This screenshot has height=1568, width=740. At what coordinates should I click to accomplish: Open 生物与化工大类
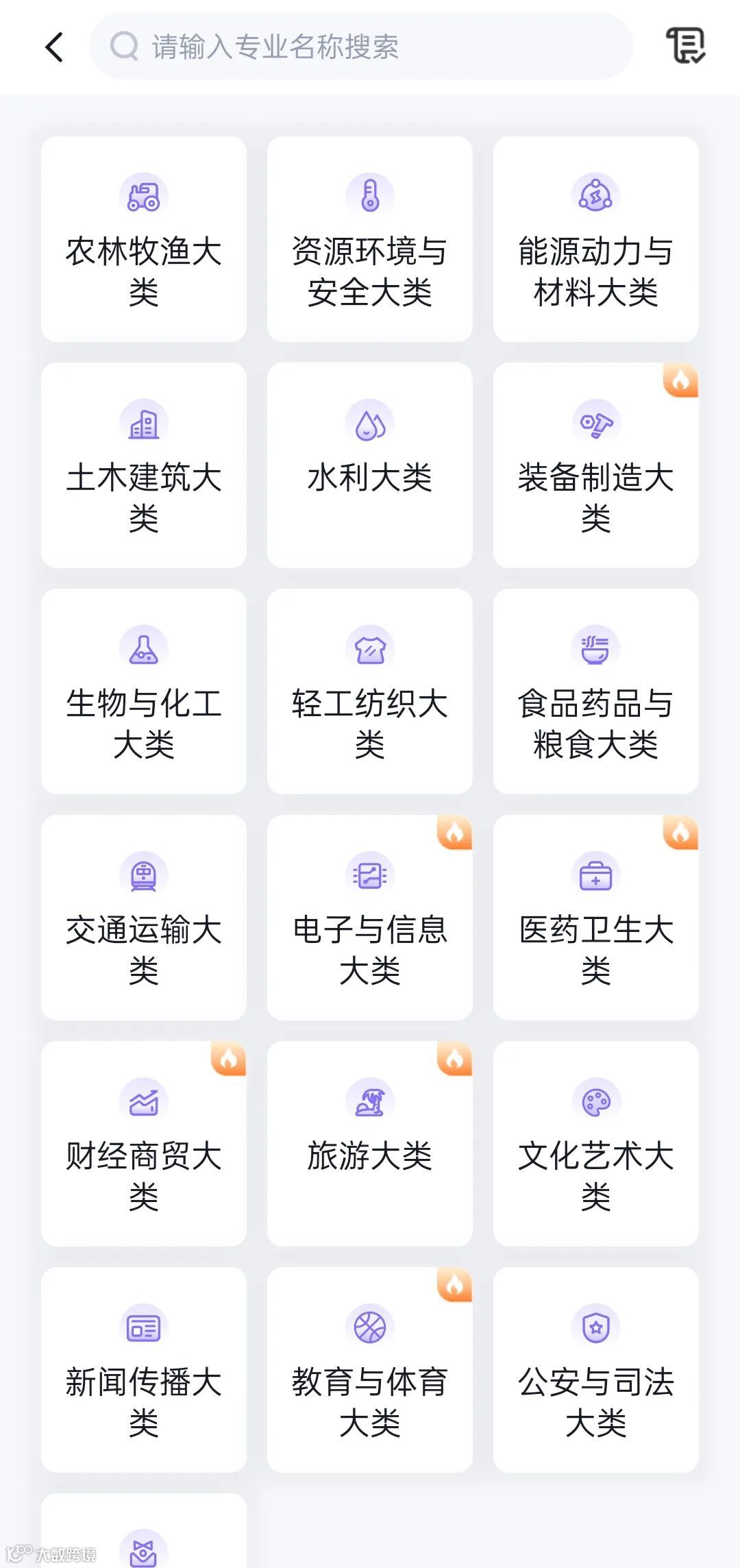[144, 691]
